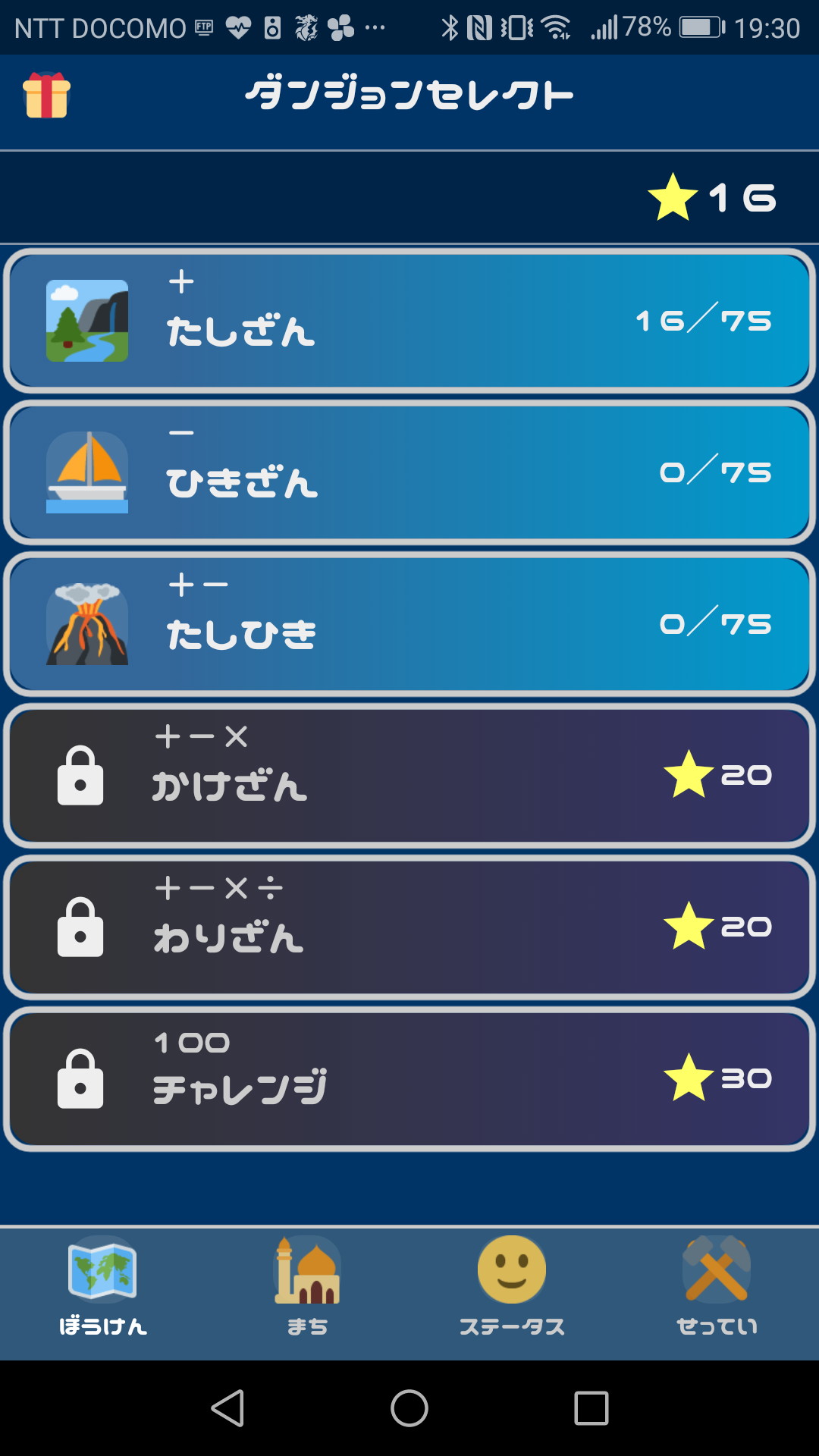The image size is (819, 1456).
Task: Choose the たしひき mixed dungeon
Action: (x=409, y=624)
